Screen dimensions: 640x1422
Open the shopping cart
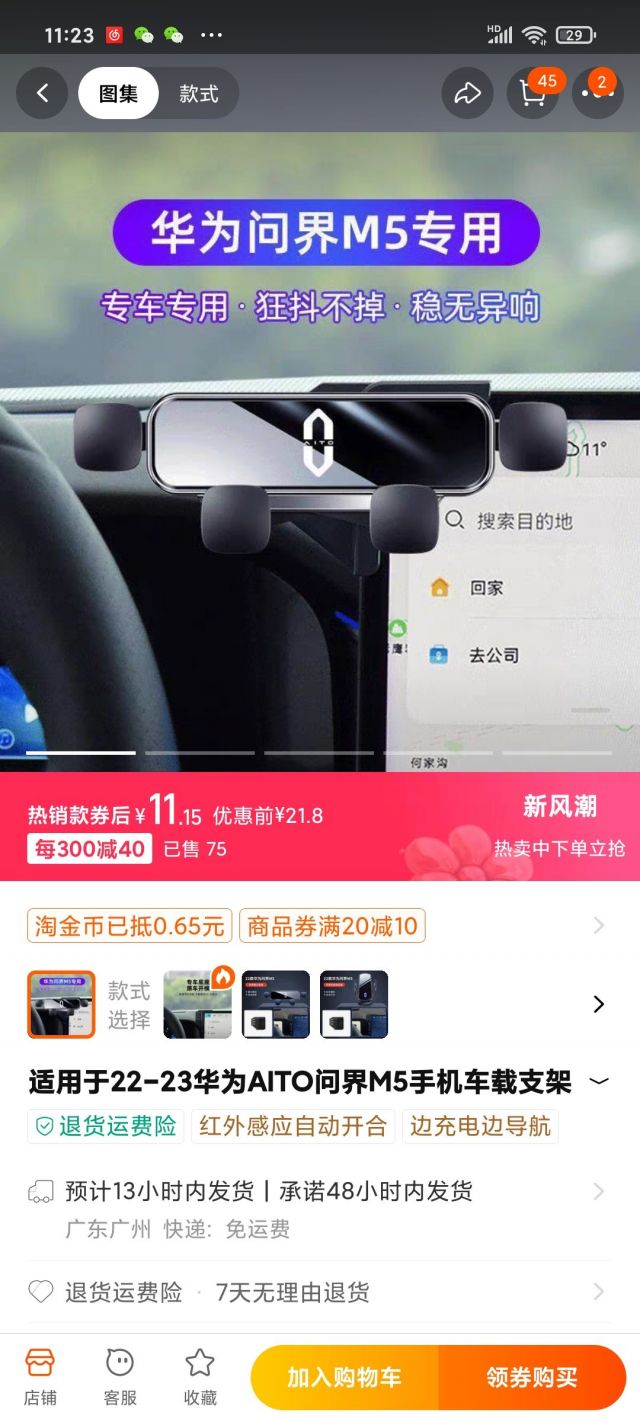coord(533,94)
